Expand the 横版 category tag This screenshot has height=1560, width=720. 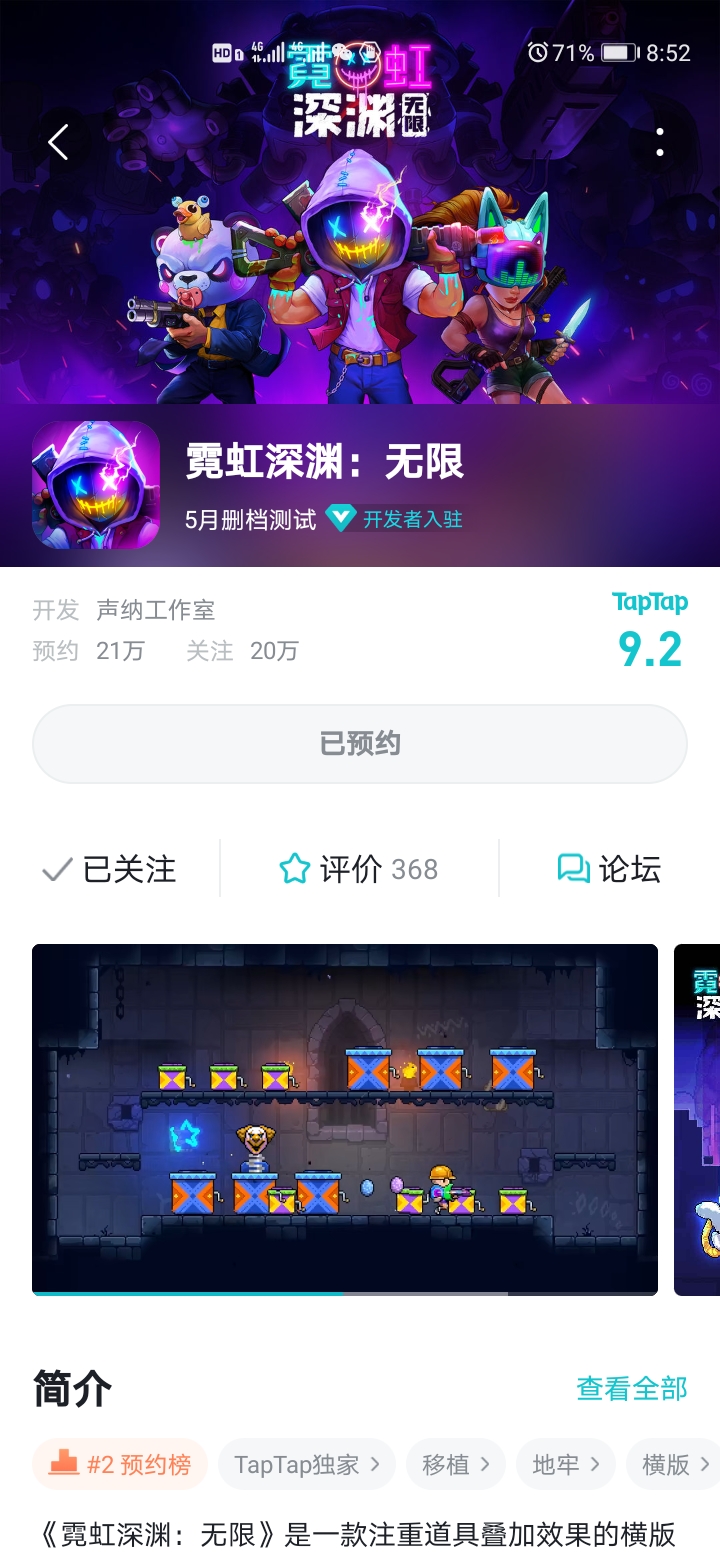pyautogui.click(x=672, y=1463)
